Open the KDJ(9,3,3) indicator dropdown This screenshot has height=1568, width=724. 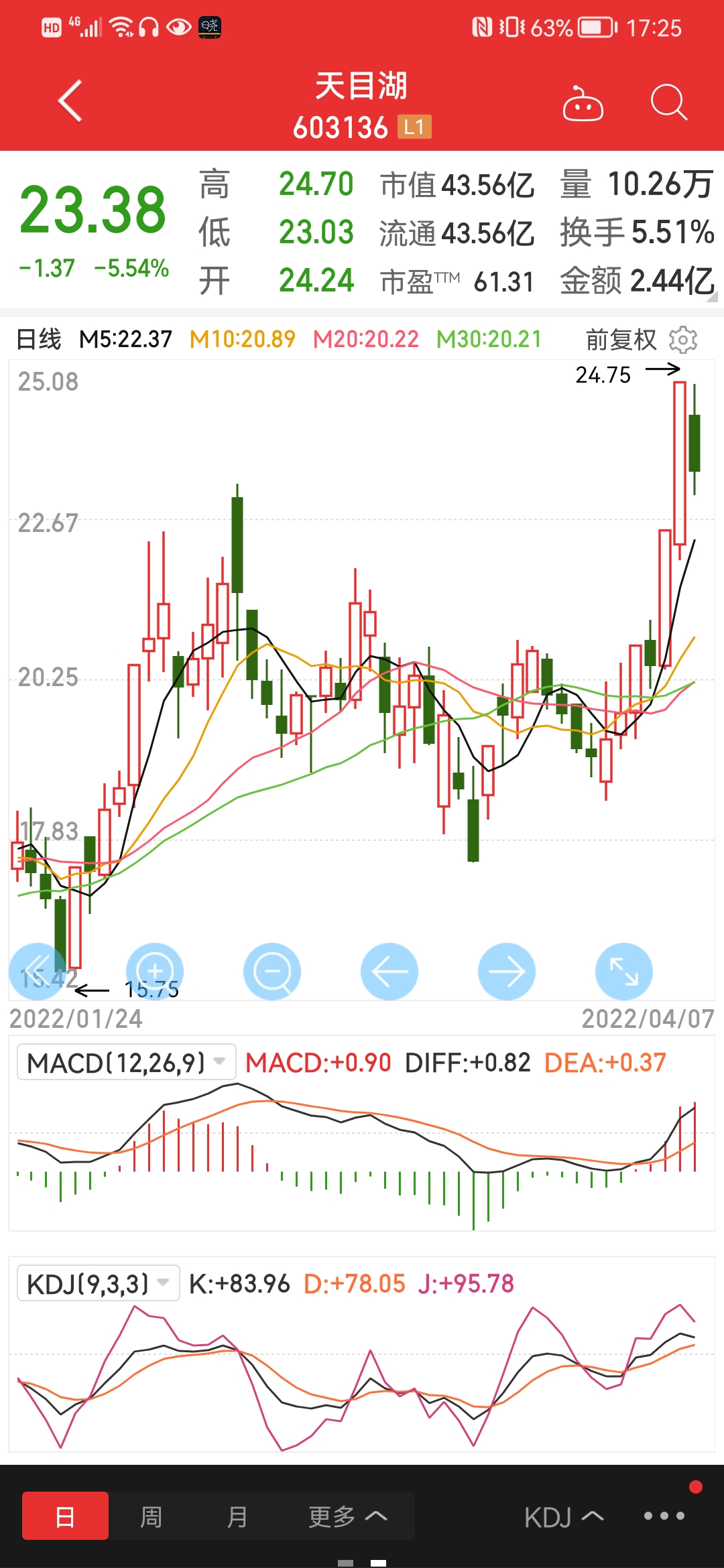click(x=99, y=1283)
